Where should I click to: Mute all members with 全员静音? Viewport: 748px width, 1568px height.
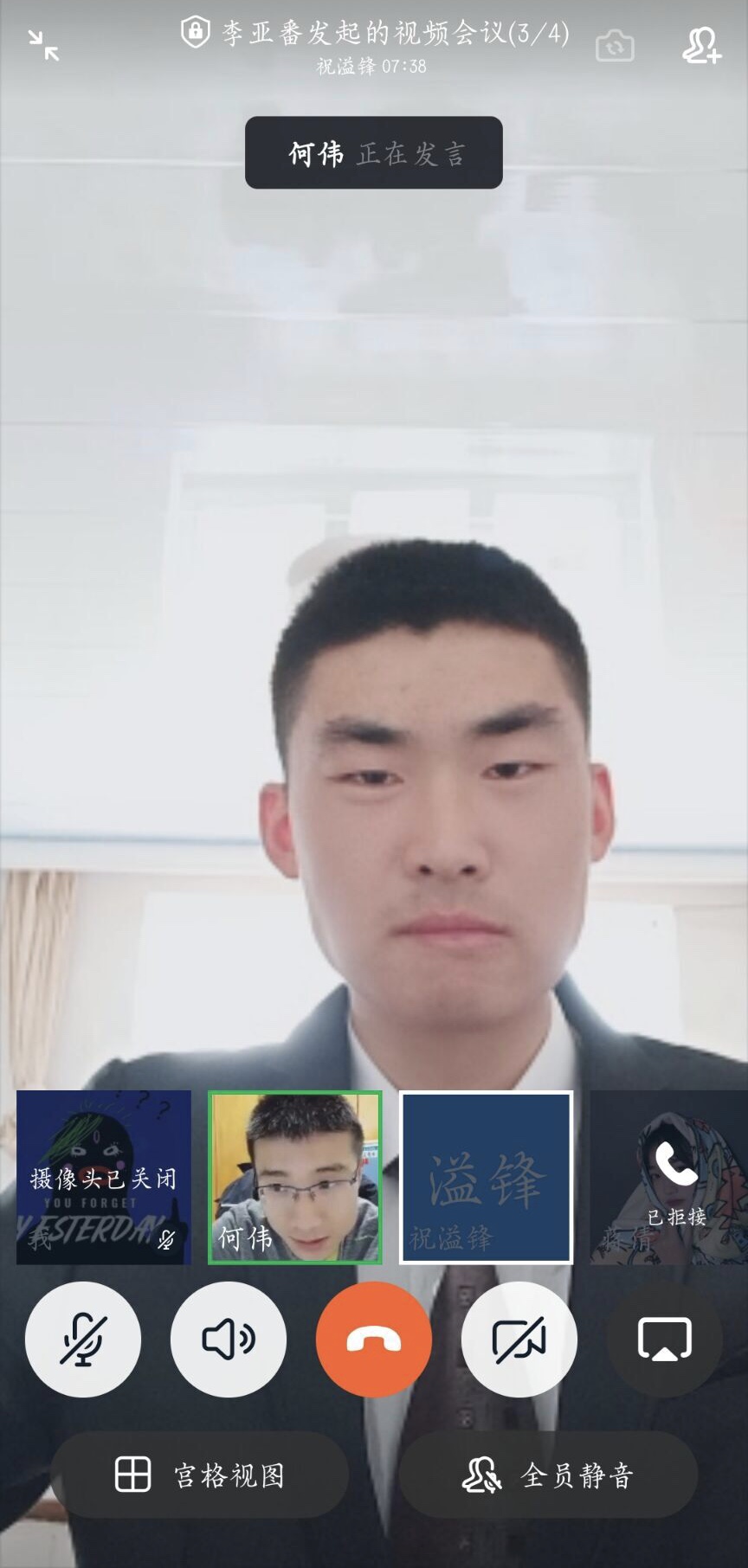click(x=548, y=1475)
